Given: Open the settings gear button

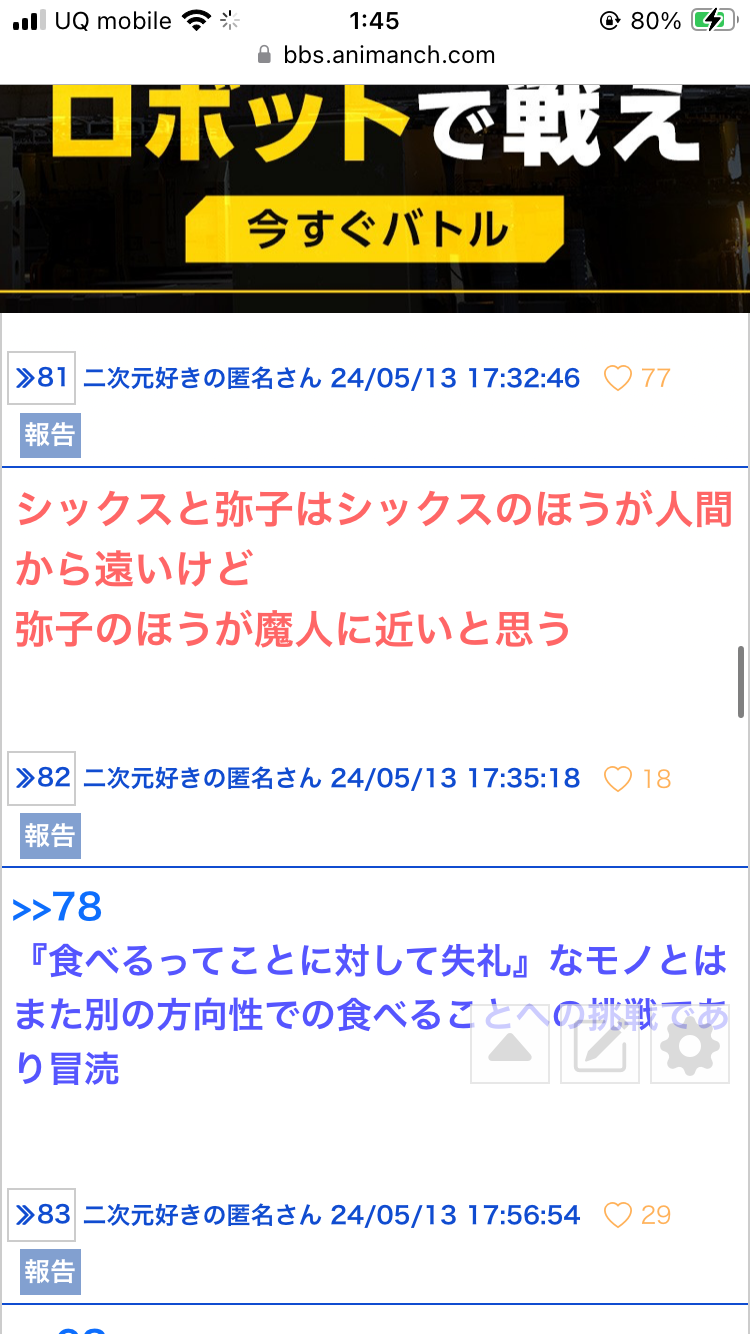Looking at the screenshot, I should (690, 1044).
